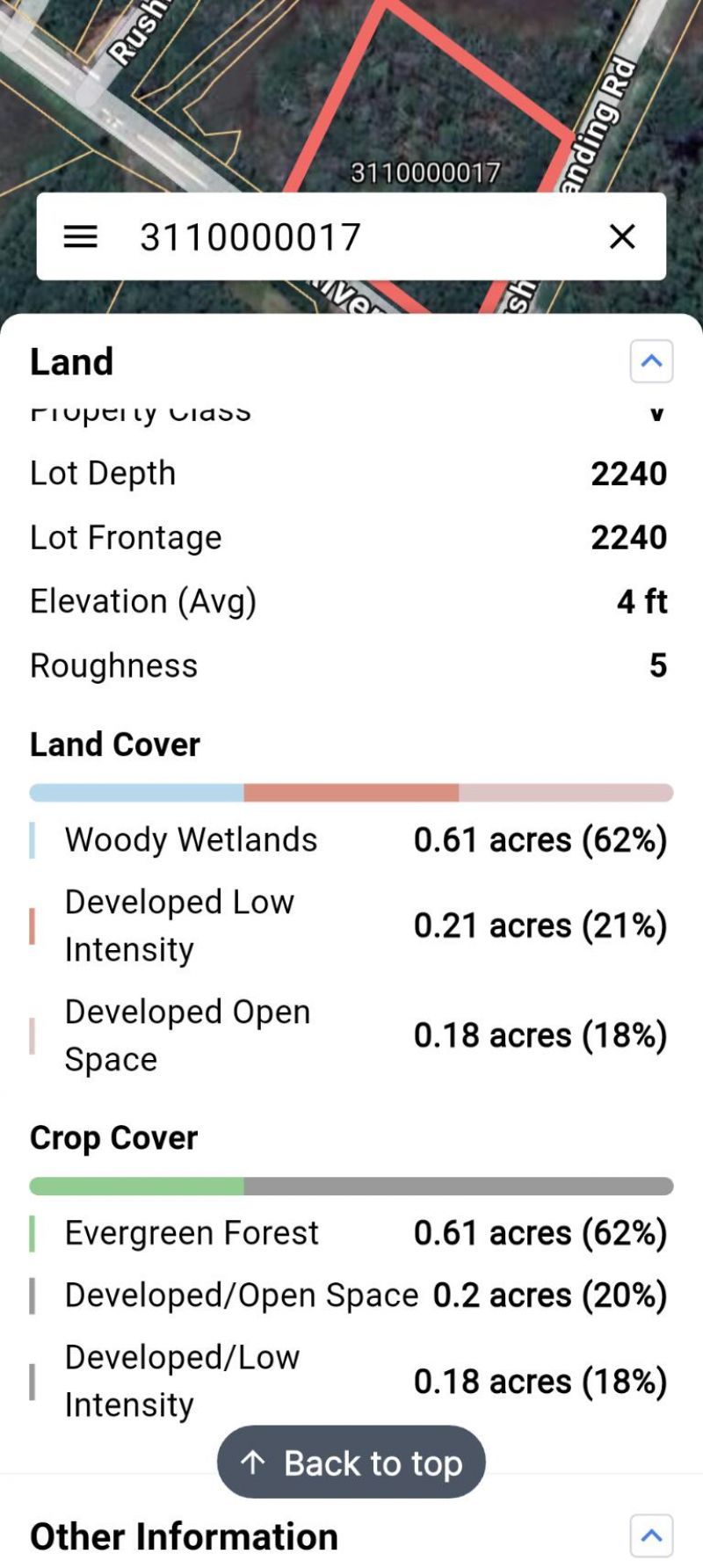Clear the search query 3110000017

[622, 236]
